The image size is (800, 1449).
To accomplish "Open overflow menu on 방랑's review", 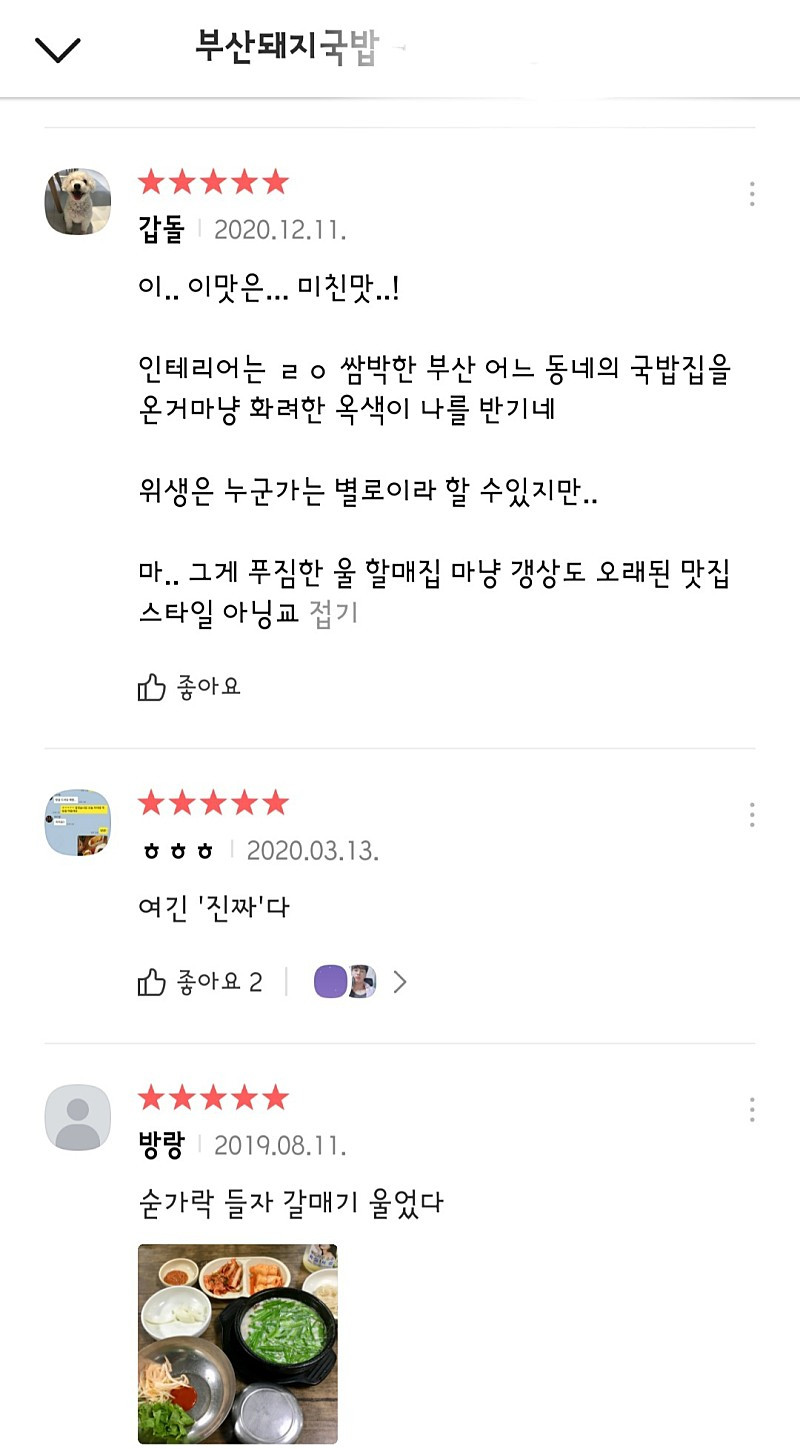I will click(x=751, y=1109).
